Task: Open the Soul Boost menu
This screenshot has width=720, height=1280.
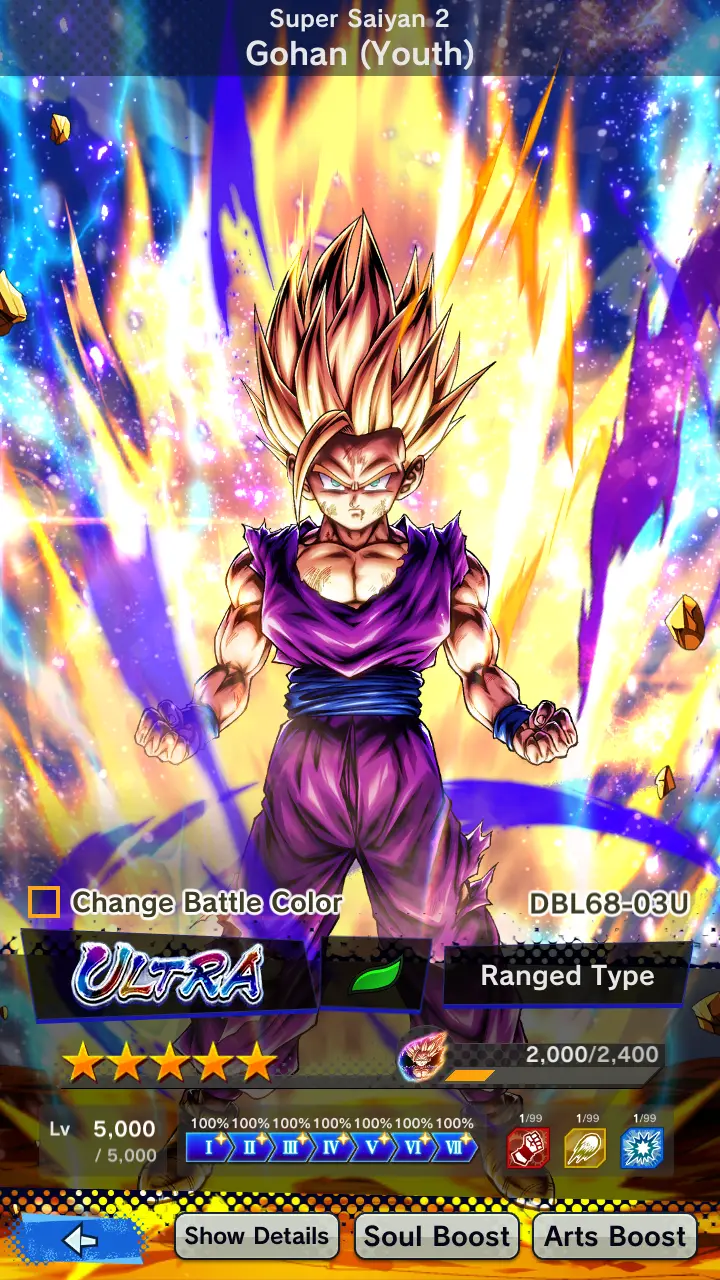Action: coord(437,1236)
